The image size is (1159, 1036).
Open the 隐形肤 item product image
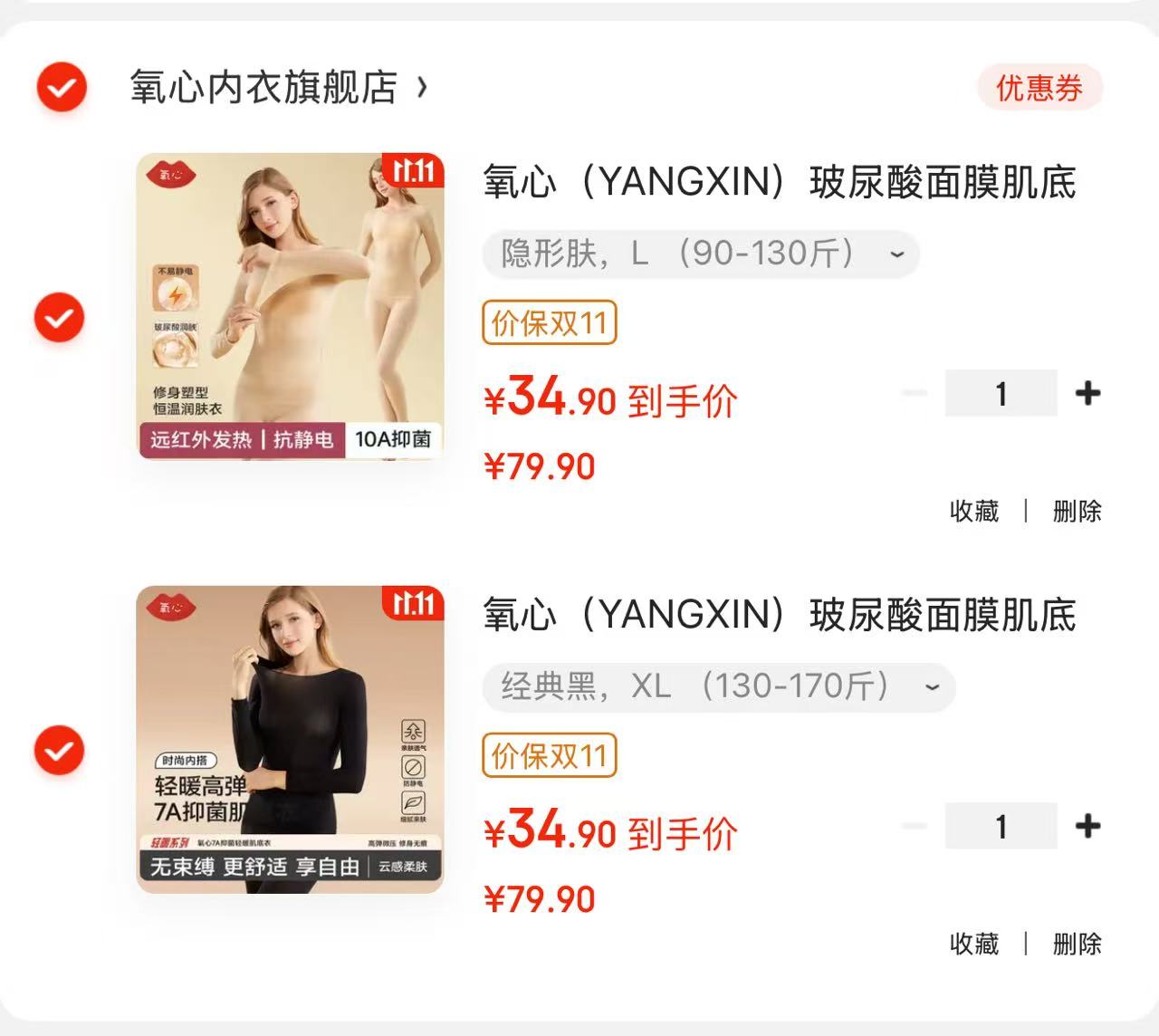click(x=290, y=306)
